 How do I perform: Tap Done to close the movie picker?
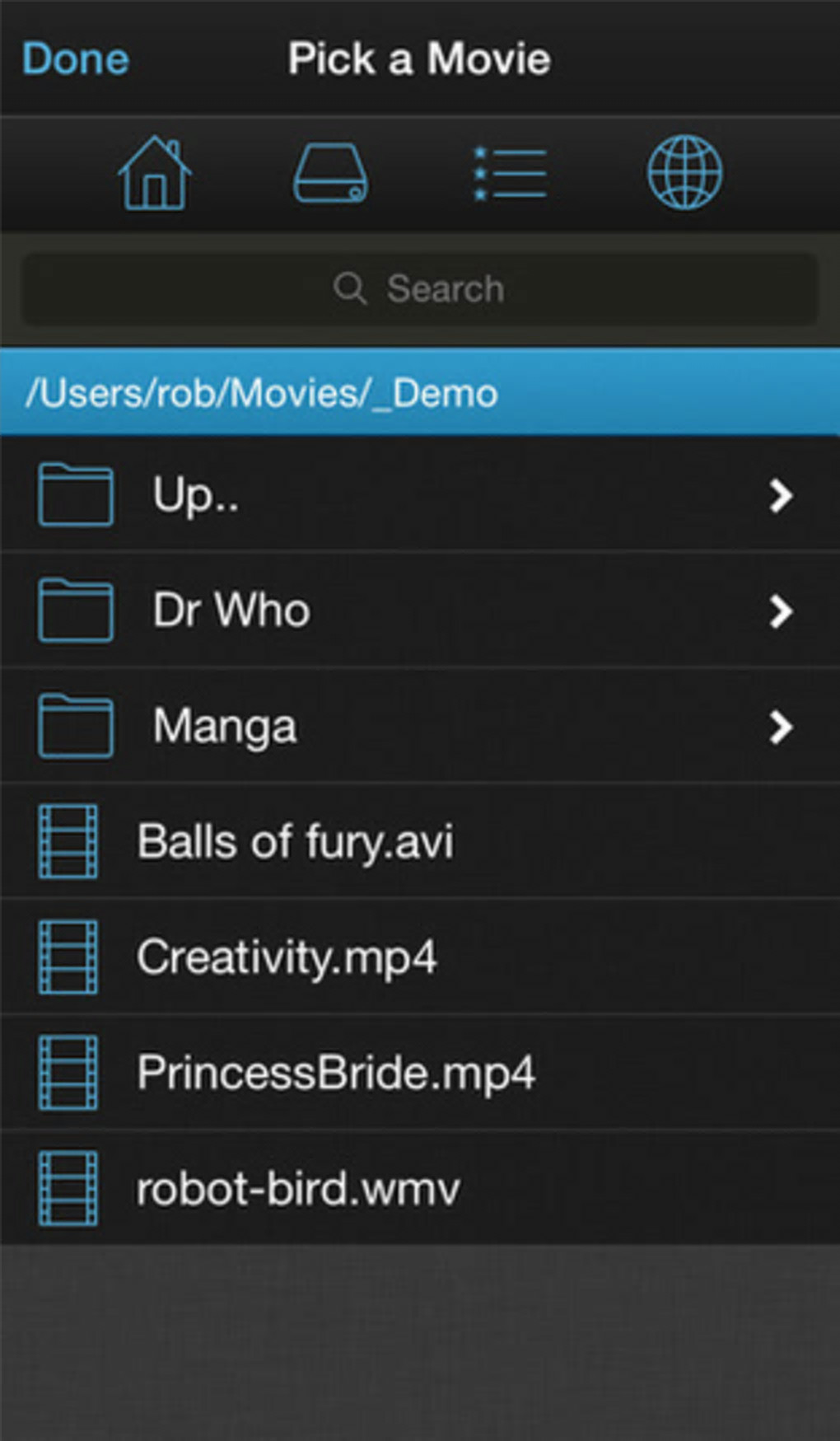[x=76, y=59]
